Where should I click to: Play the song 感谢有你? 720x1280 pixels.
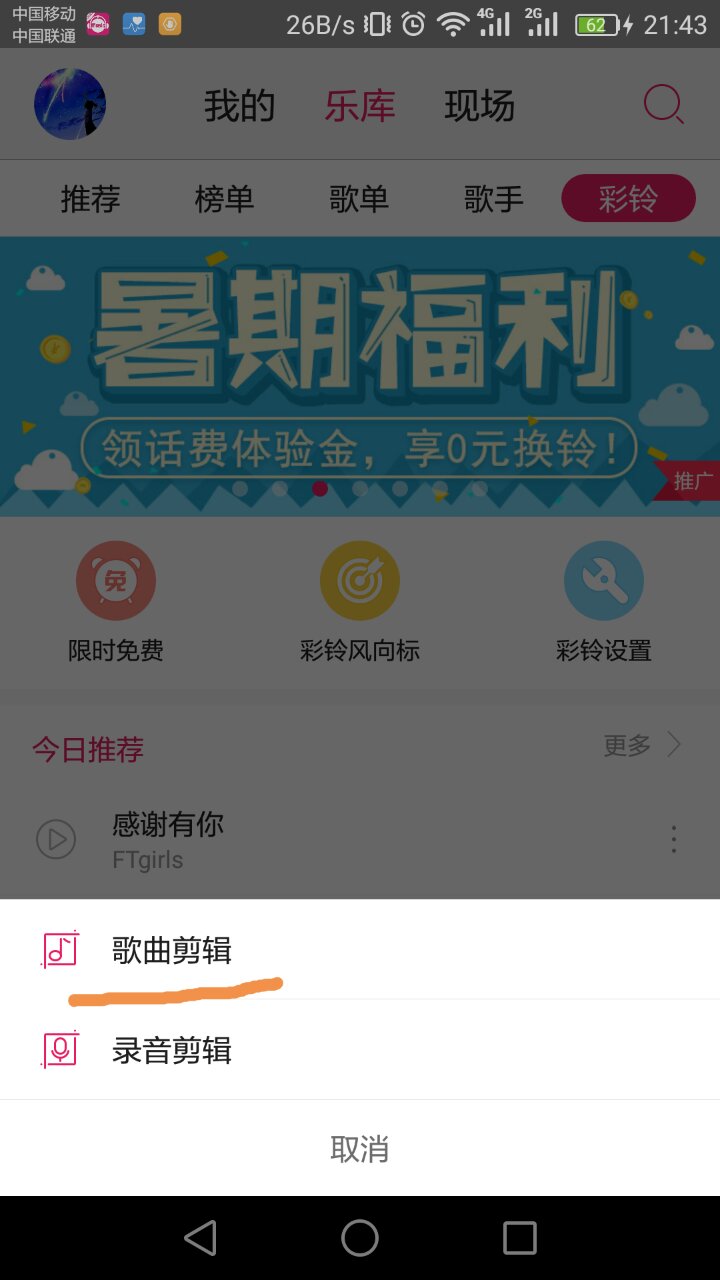coord(56,840)
